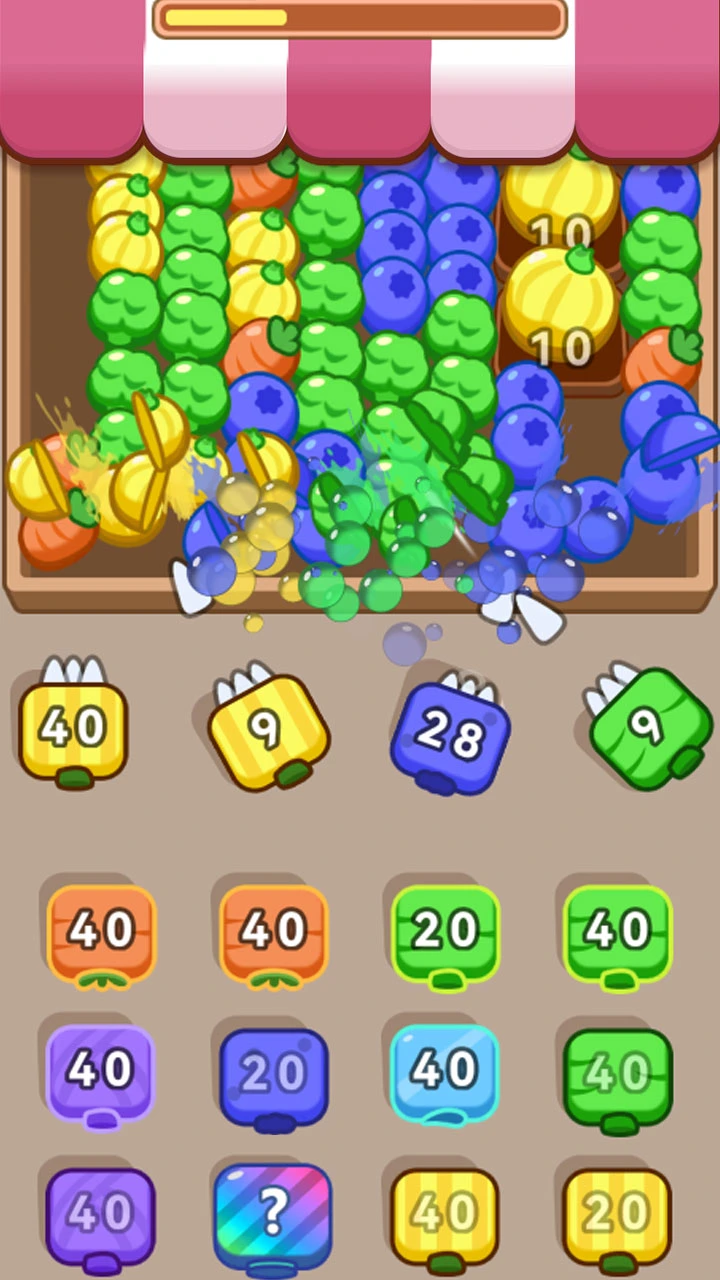Select the light green 40 block

tap(617, 932)
